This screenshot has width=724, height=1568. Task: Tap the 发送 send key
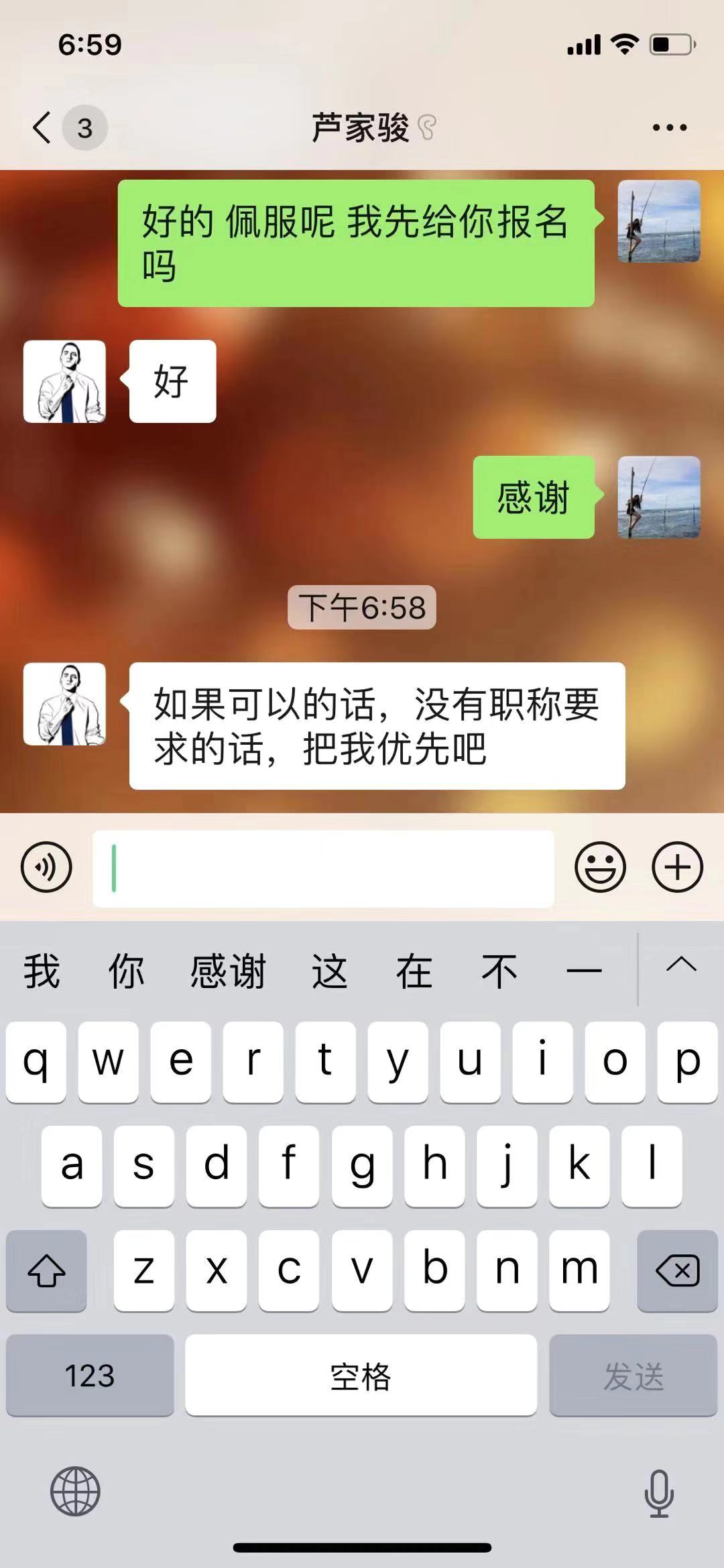coord(633,1376)
